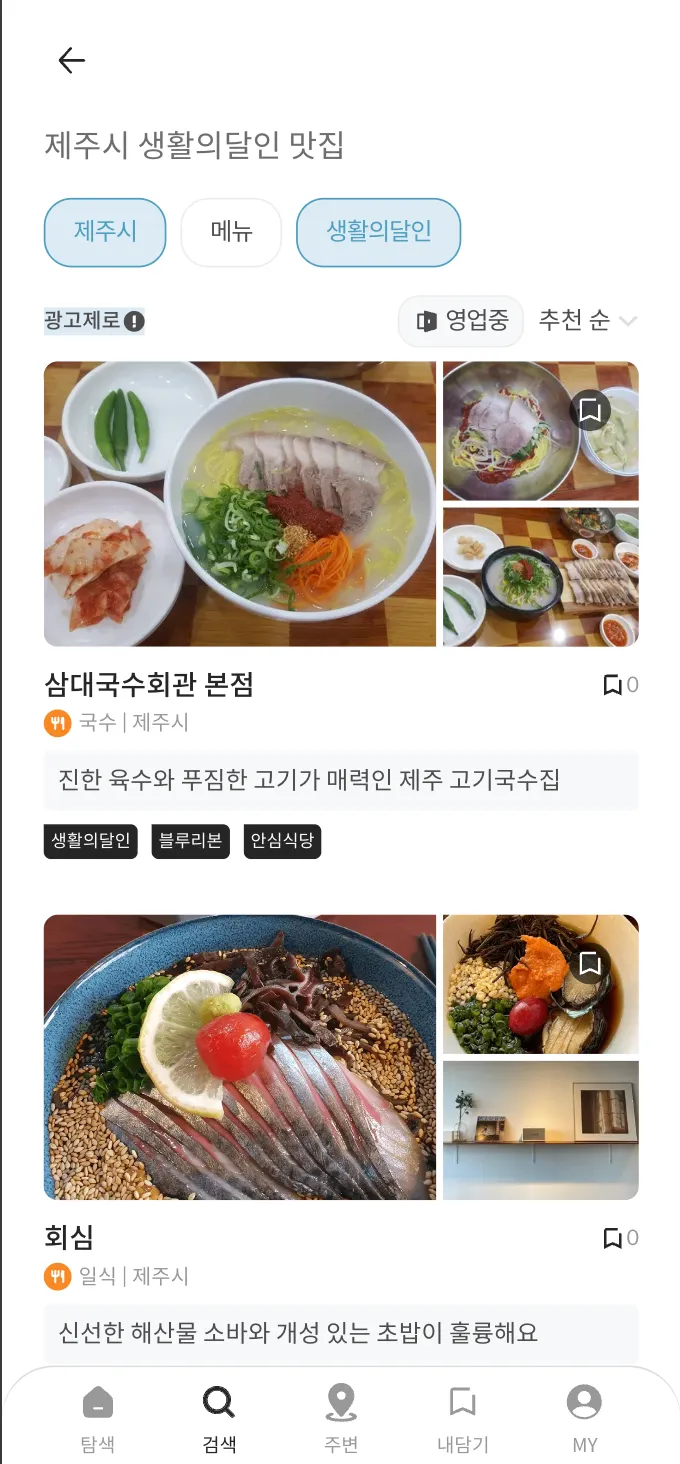The width and height of the screenshot is (680, 1464).
Task: Bookmark 회심 on its photo
Action: [590, 963]
